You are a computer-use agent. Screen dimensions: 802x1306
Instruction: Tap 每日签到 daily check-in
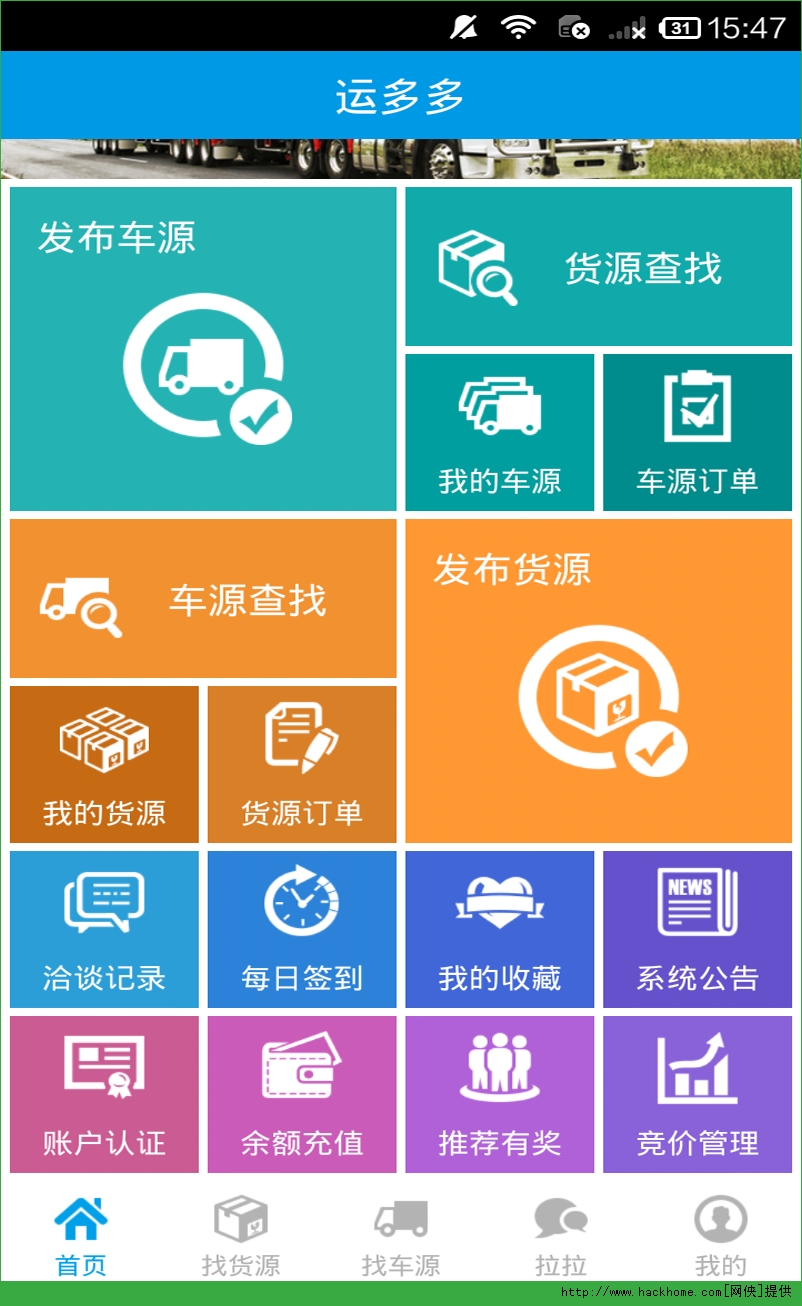(302, 929)
